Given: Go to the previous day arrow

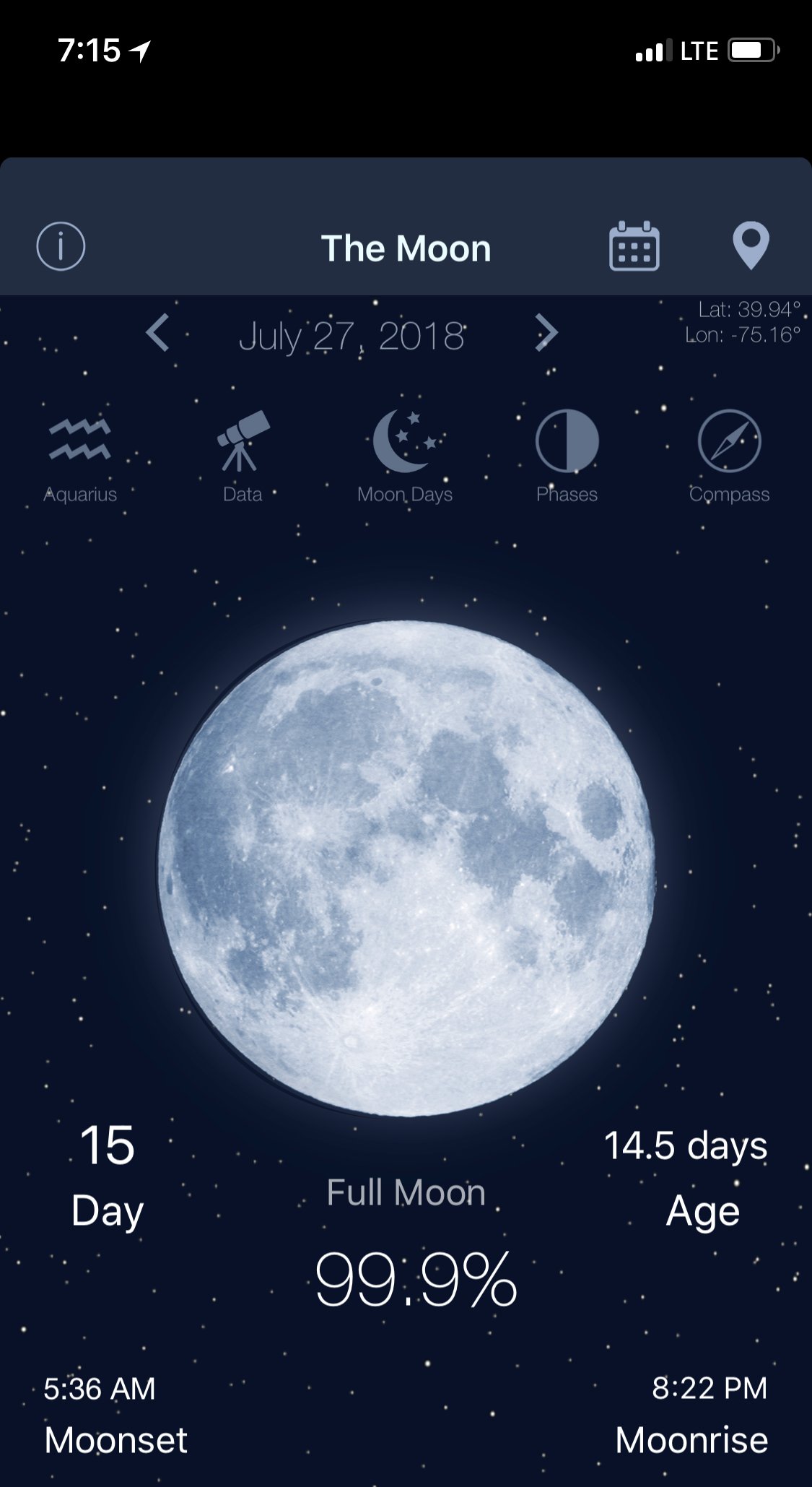Looking at the screenshot, I should [x=157, y=333].
